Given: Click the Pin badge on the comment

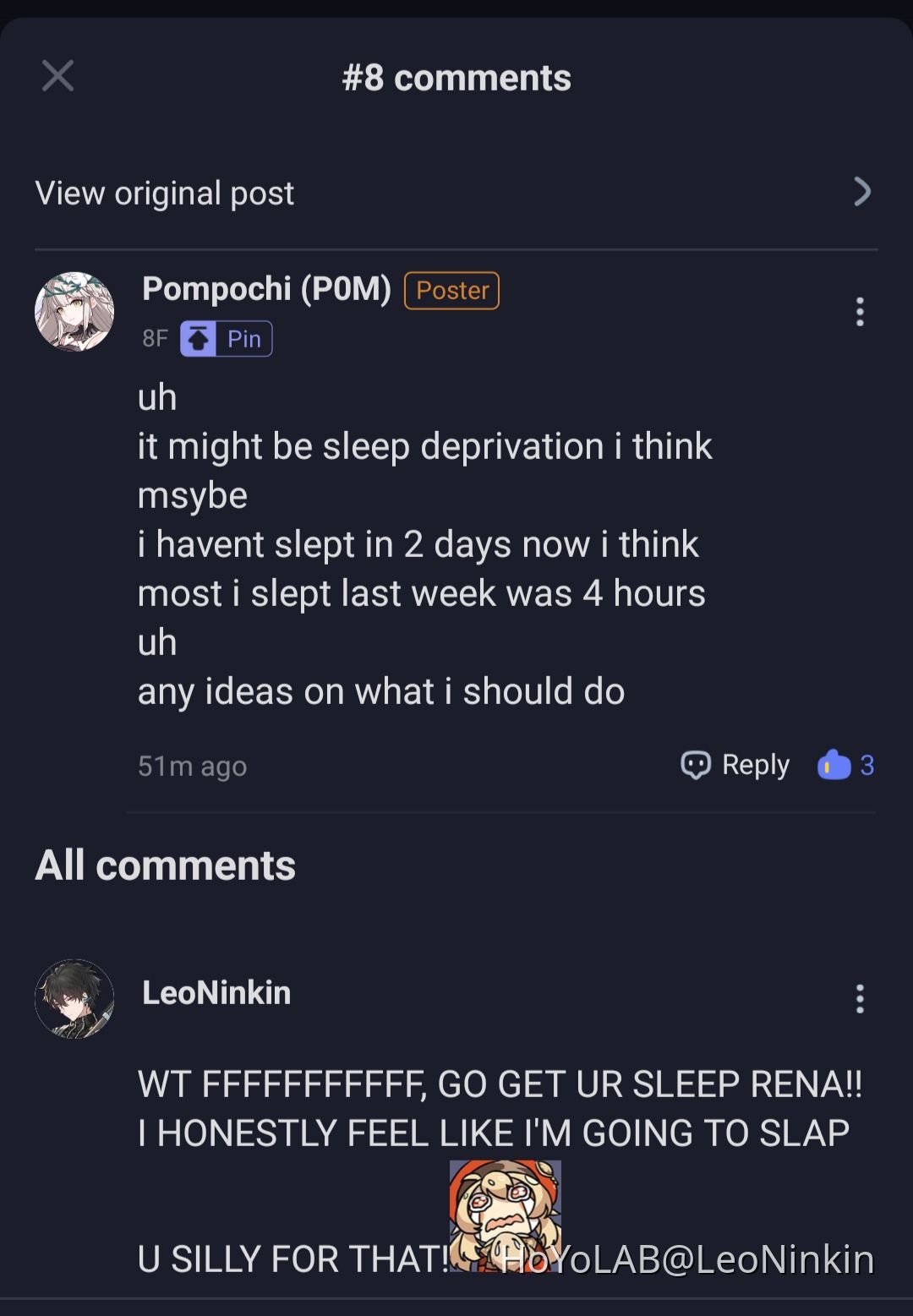Looking at the screenshot, I should tap(227, 337).
